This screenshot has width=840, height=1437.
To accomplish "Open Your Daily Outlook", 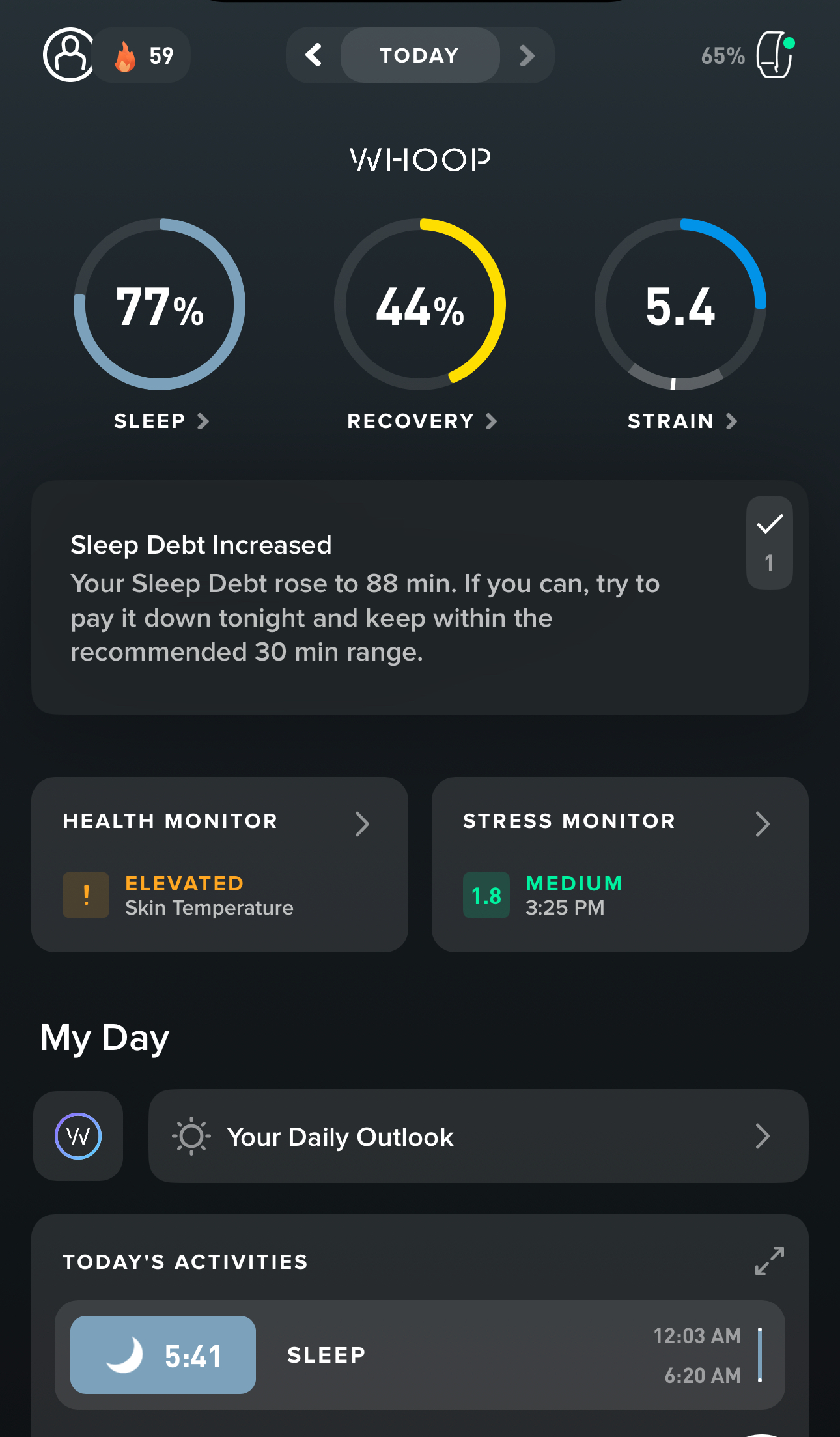I will [479, 1136].
